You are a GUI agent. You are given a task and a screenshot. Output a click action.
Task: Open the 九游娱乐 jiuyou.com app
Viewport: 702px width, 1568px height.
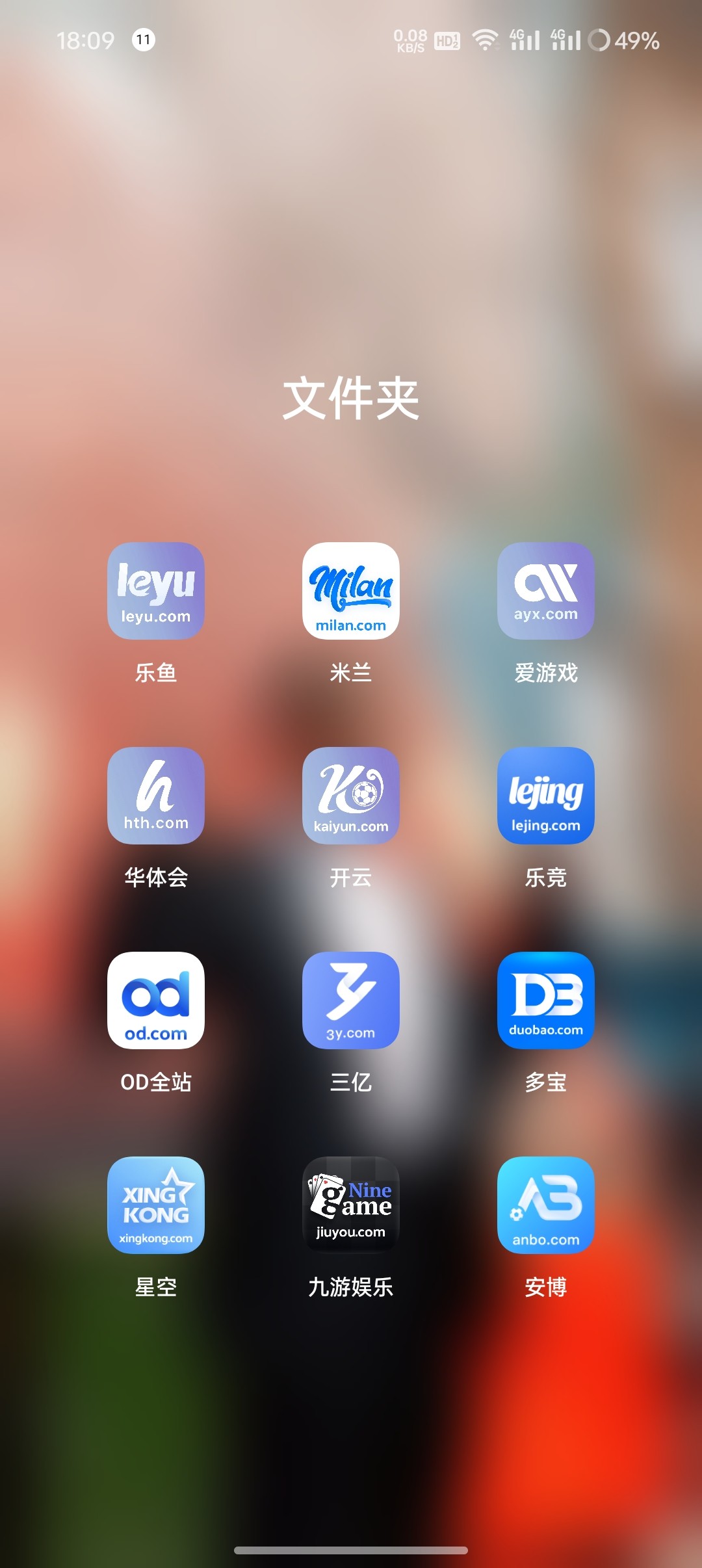coord(351,1205)
